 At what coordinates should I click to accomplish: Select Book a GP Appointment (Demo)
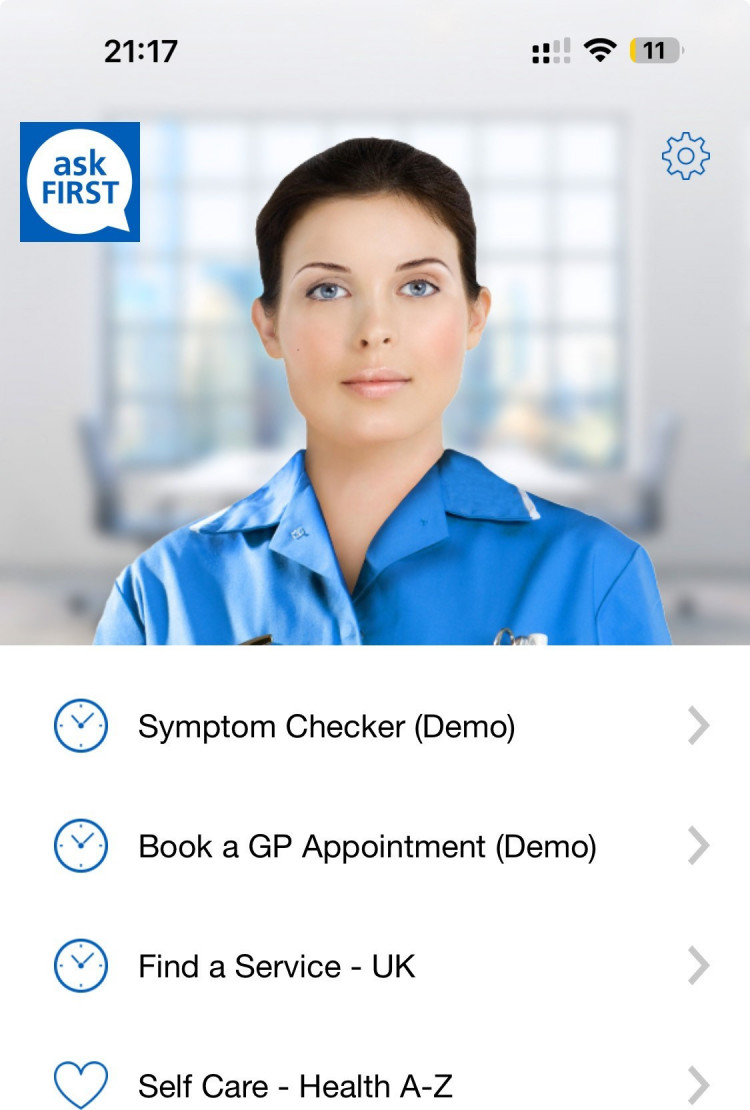tap(366, 847)
